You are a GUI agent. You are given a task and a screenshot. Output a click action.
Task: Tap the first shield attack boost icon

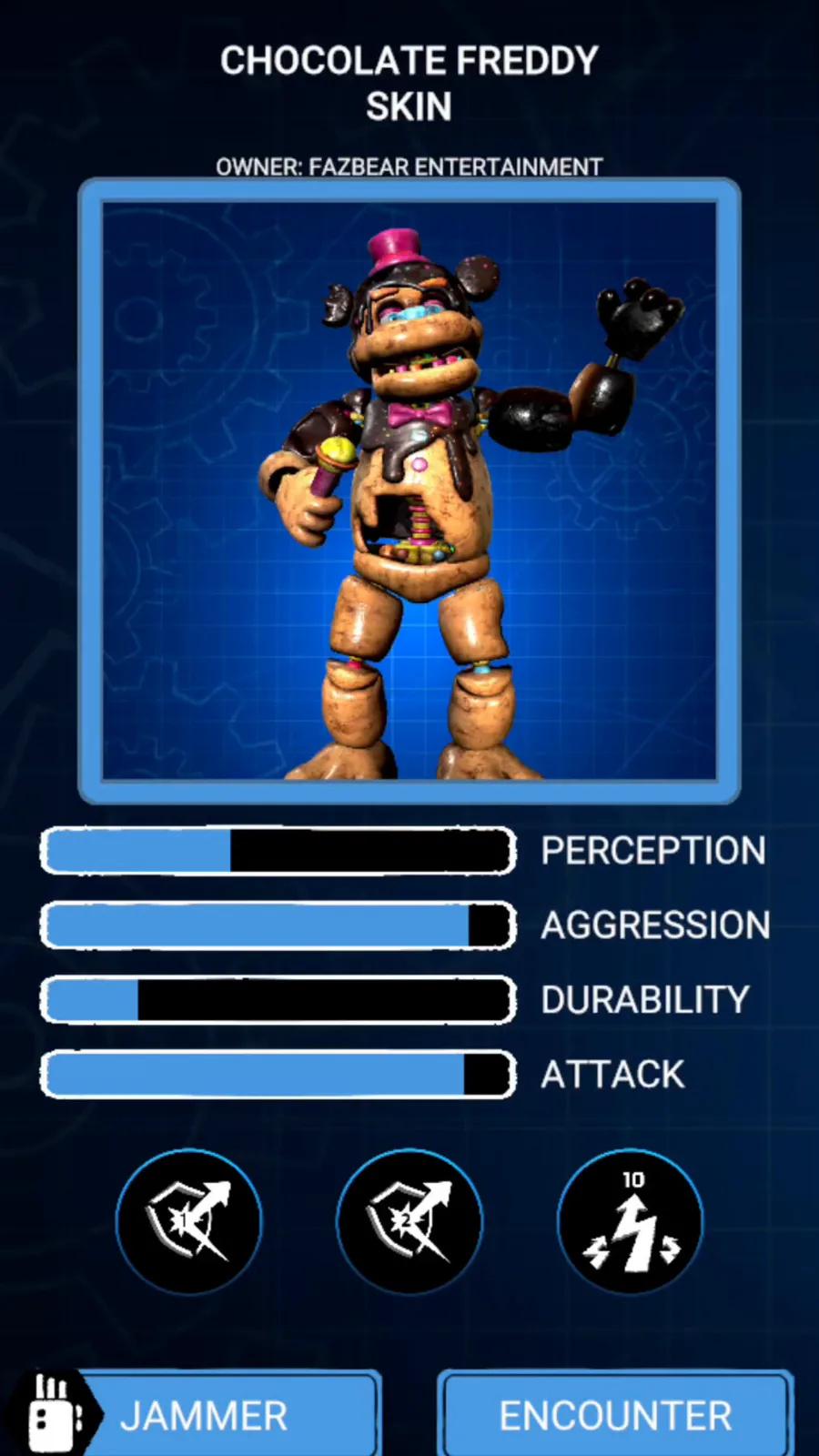coord(189,1221)
